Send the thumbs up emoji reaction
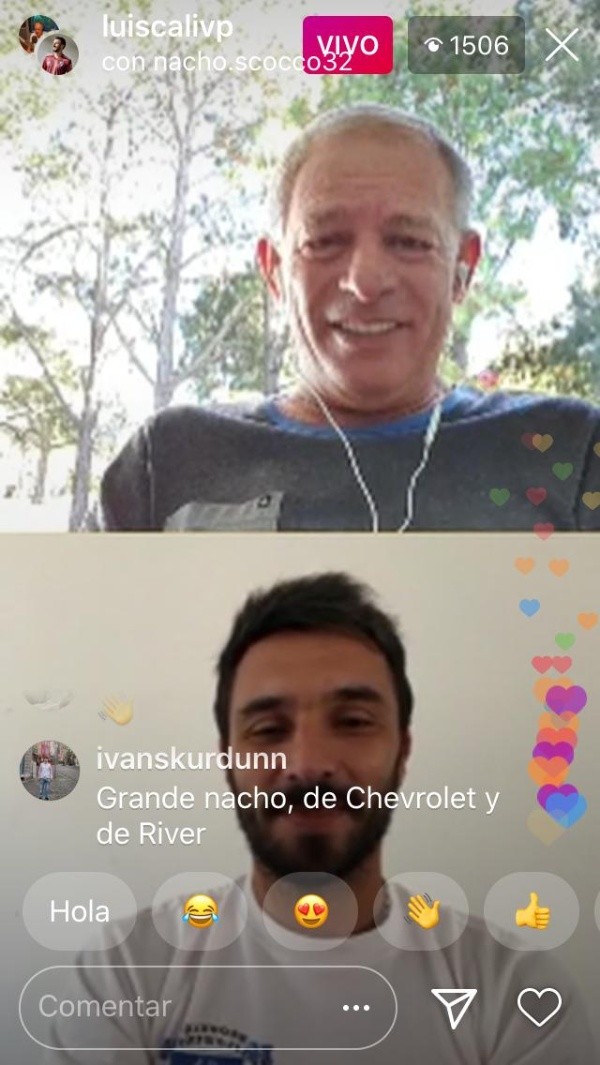600x1065 pixels. [x=531, y=911]
